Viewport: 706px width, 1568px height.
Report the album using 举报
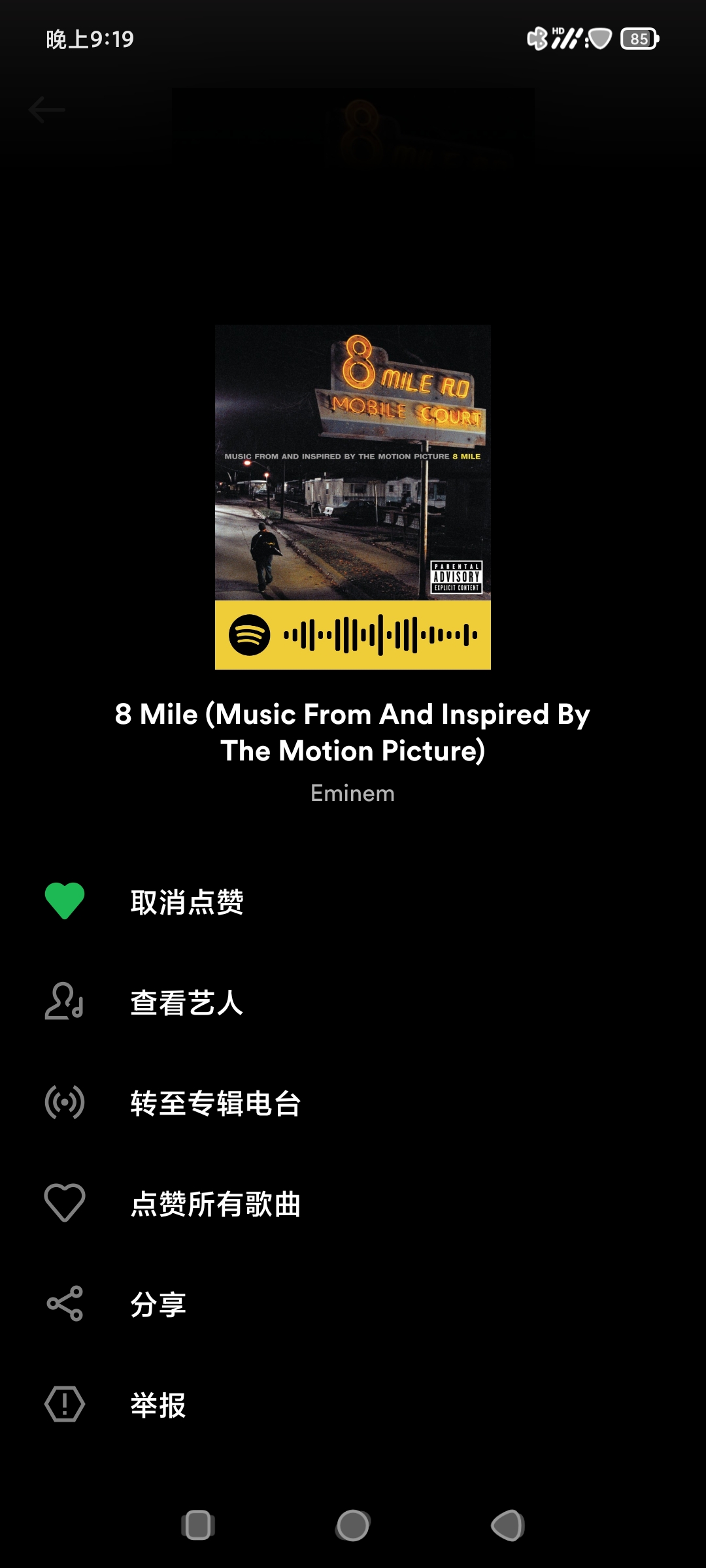pos(158,1405)
